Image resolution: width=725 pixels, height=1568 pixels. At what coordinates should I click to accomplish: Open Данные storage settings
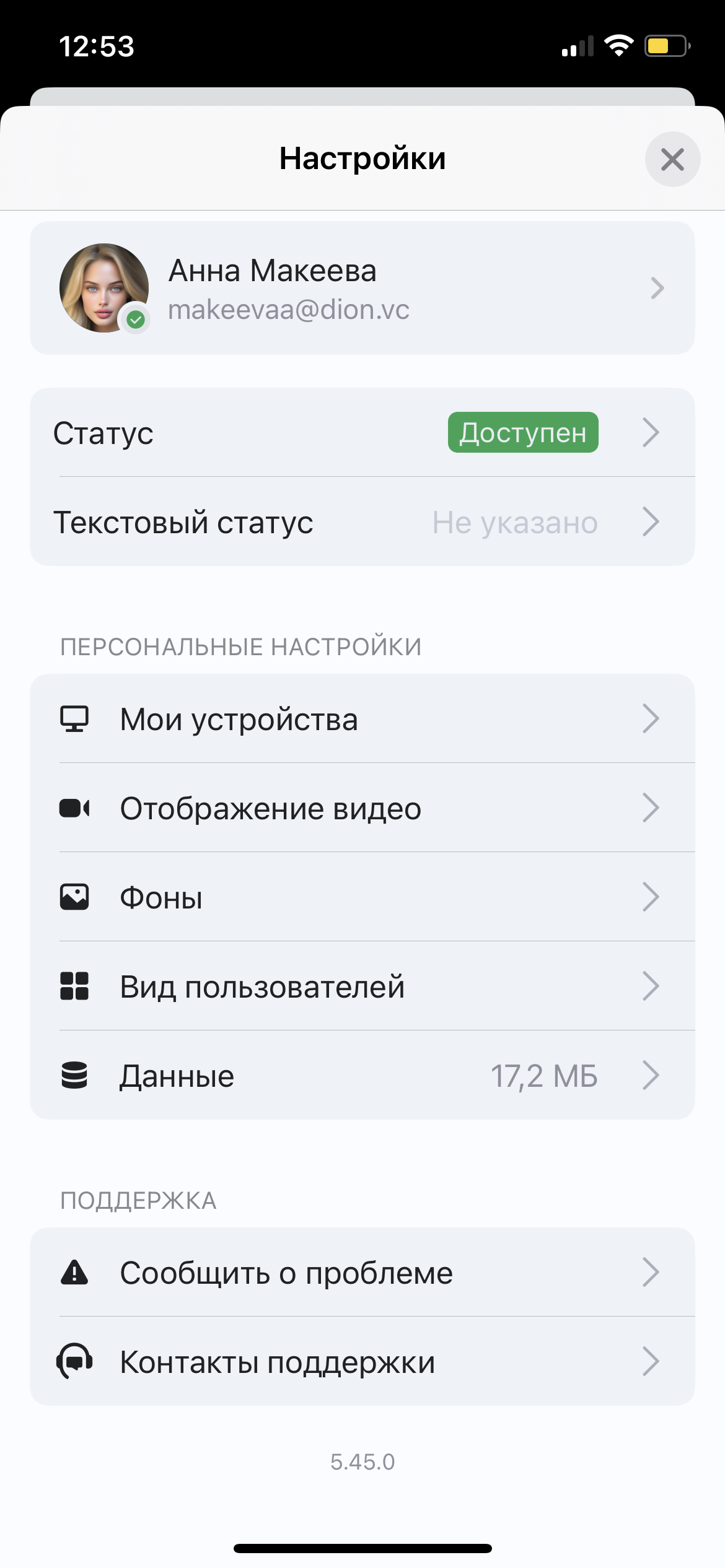coord(362,1076)
